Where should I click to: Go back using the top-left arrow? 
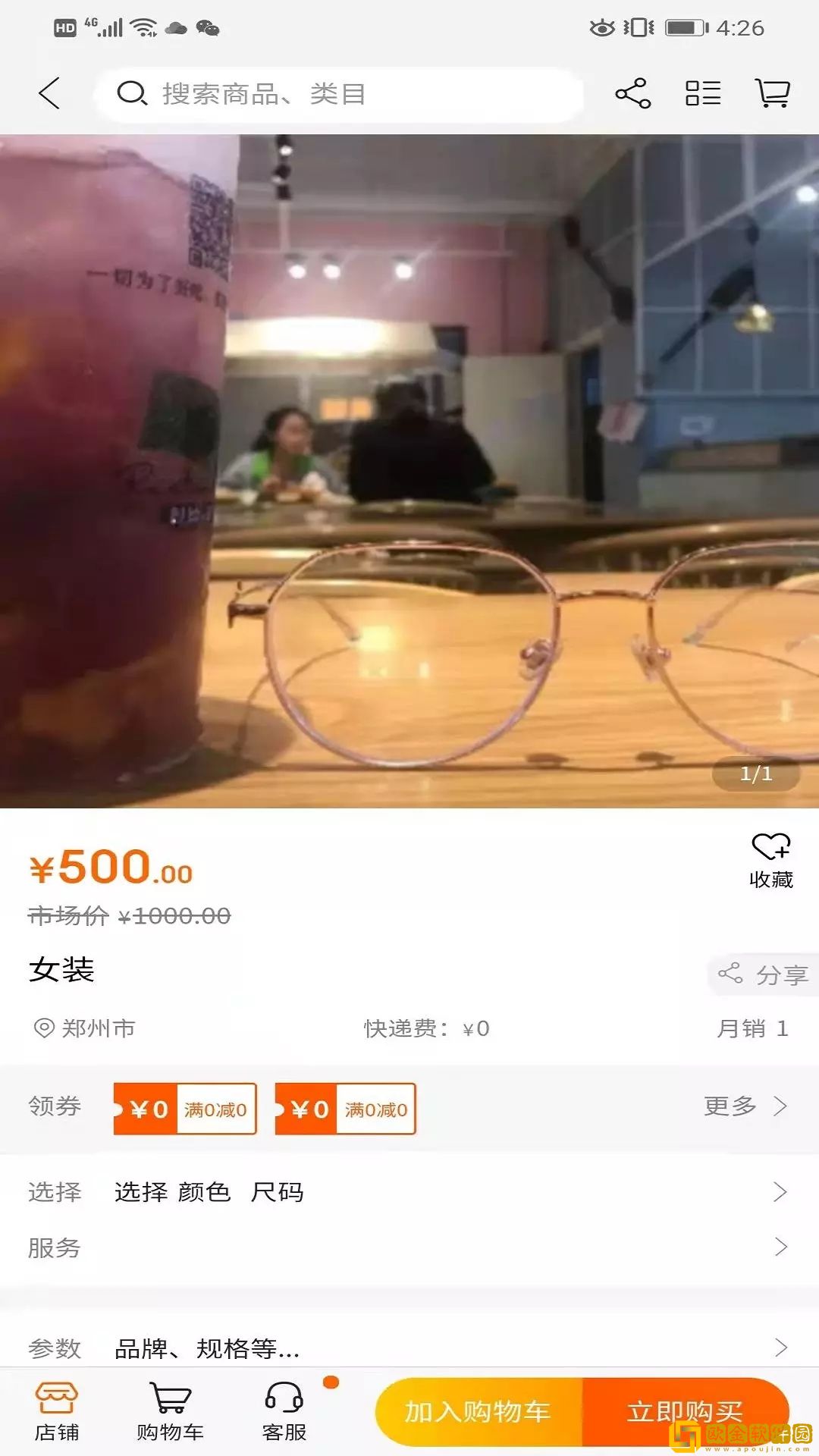pos(49,94)
